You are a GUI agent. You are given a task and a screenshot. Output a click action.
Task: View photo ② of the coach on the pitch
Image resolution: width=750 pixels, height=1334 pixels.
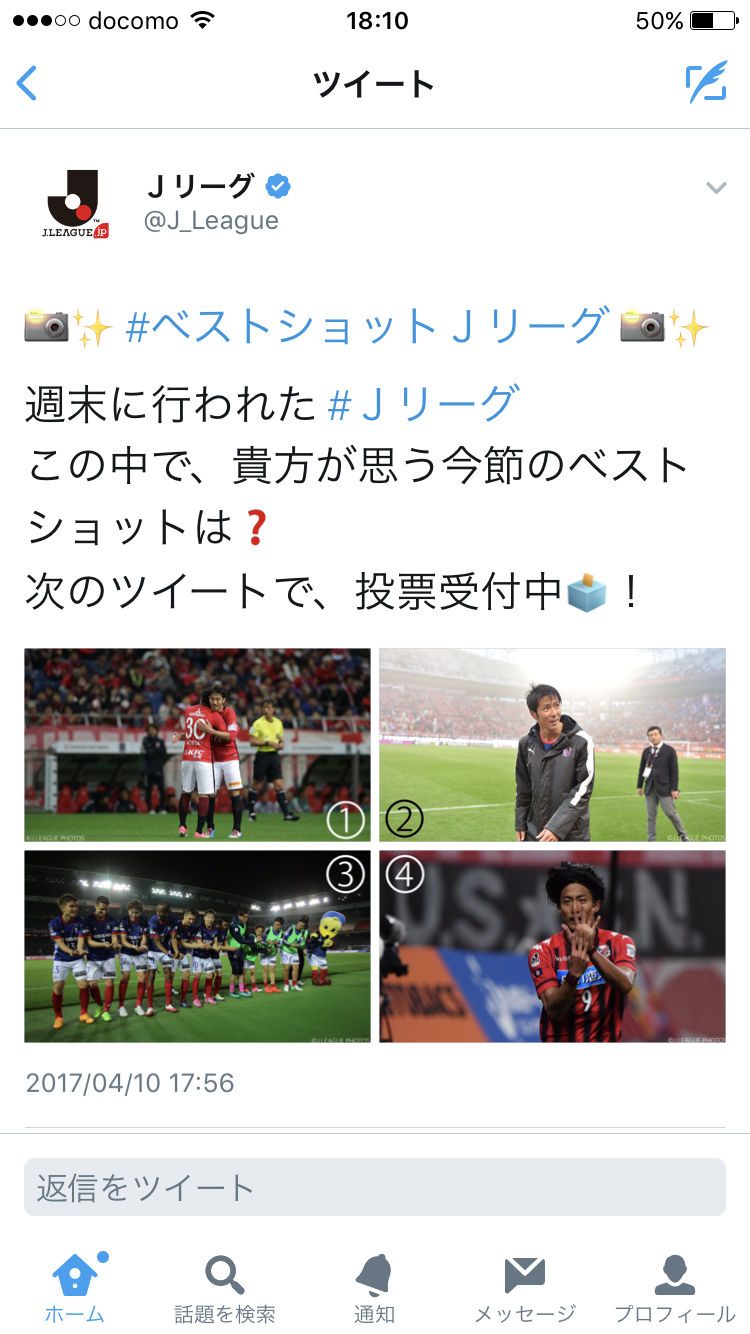(552, 744)
